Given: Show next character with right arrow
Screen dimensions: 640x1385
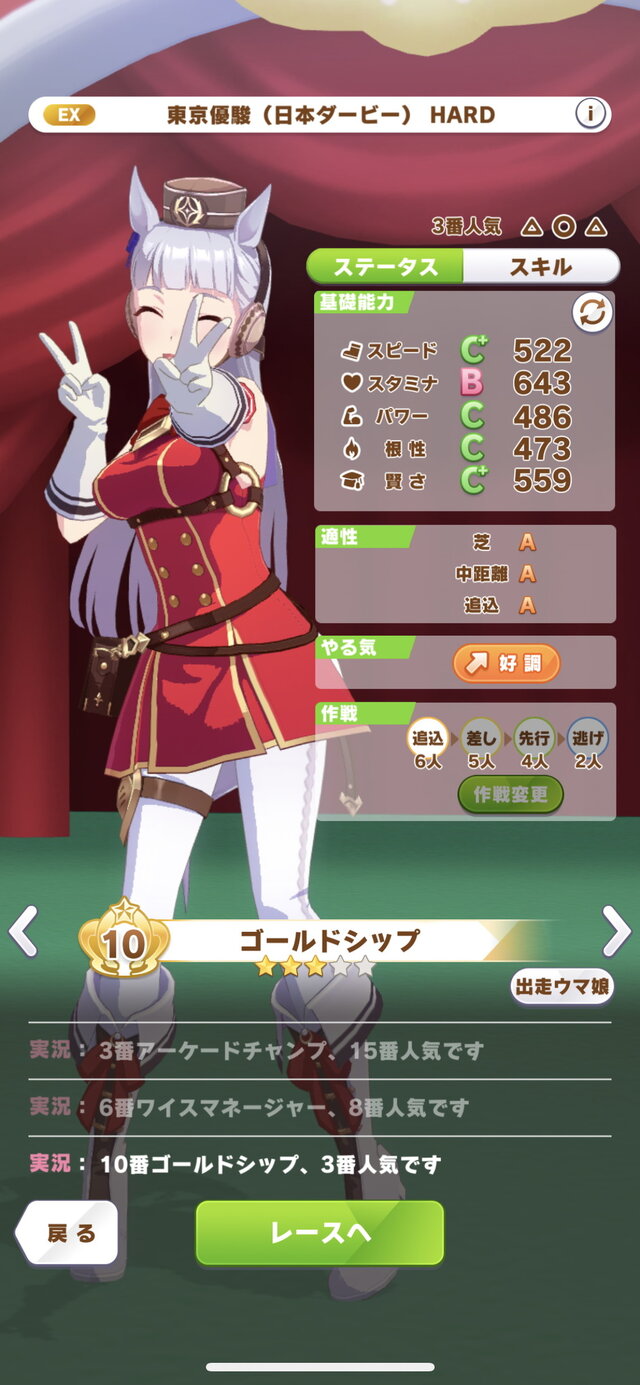Looking at the screenshot, I should (616, 932).
